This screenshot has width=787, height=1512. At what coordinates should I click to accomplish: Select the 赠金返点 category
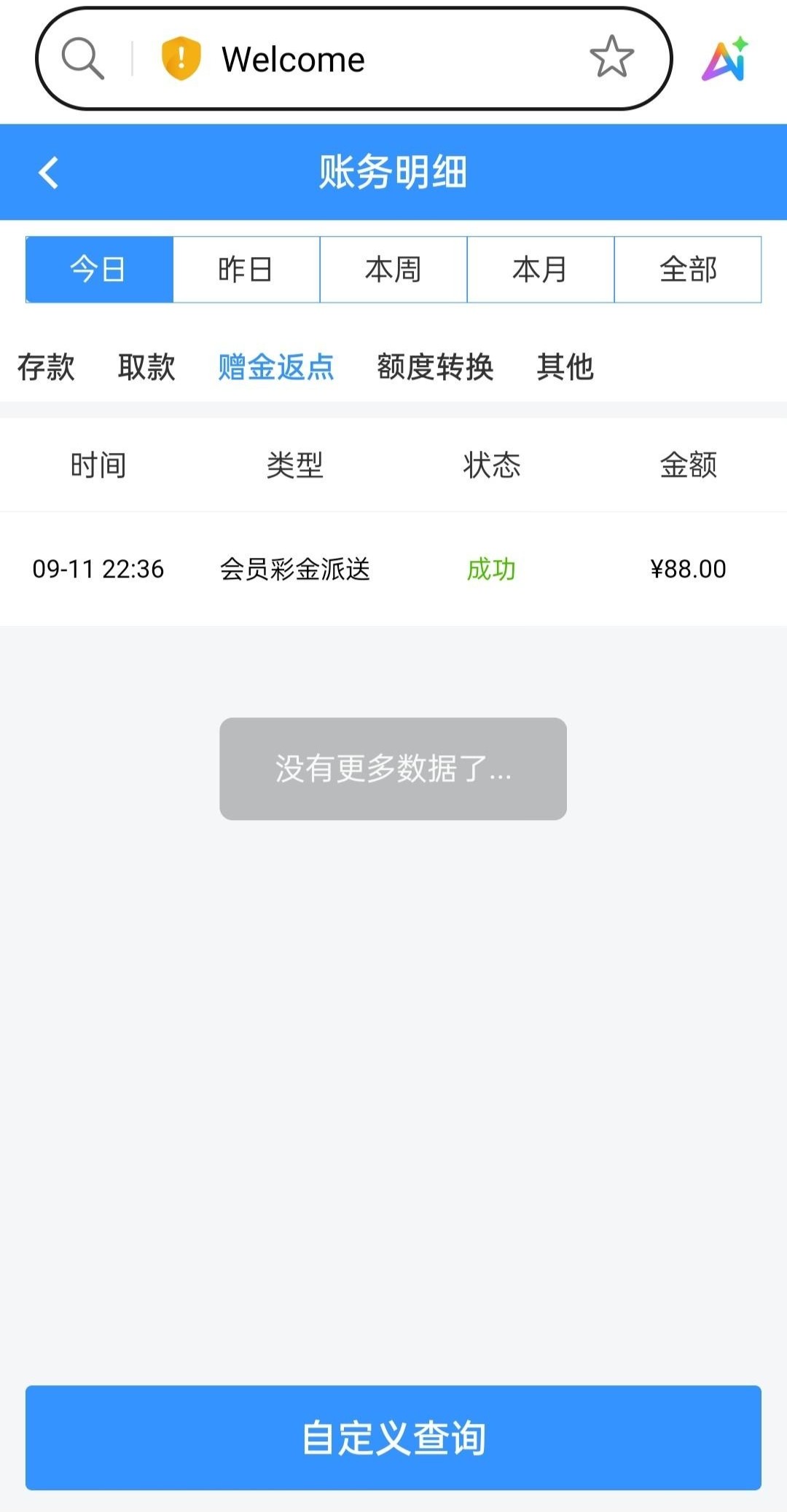[x=276, y=366]
